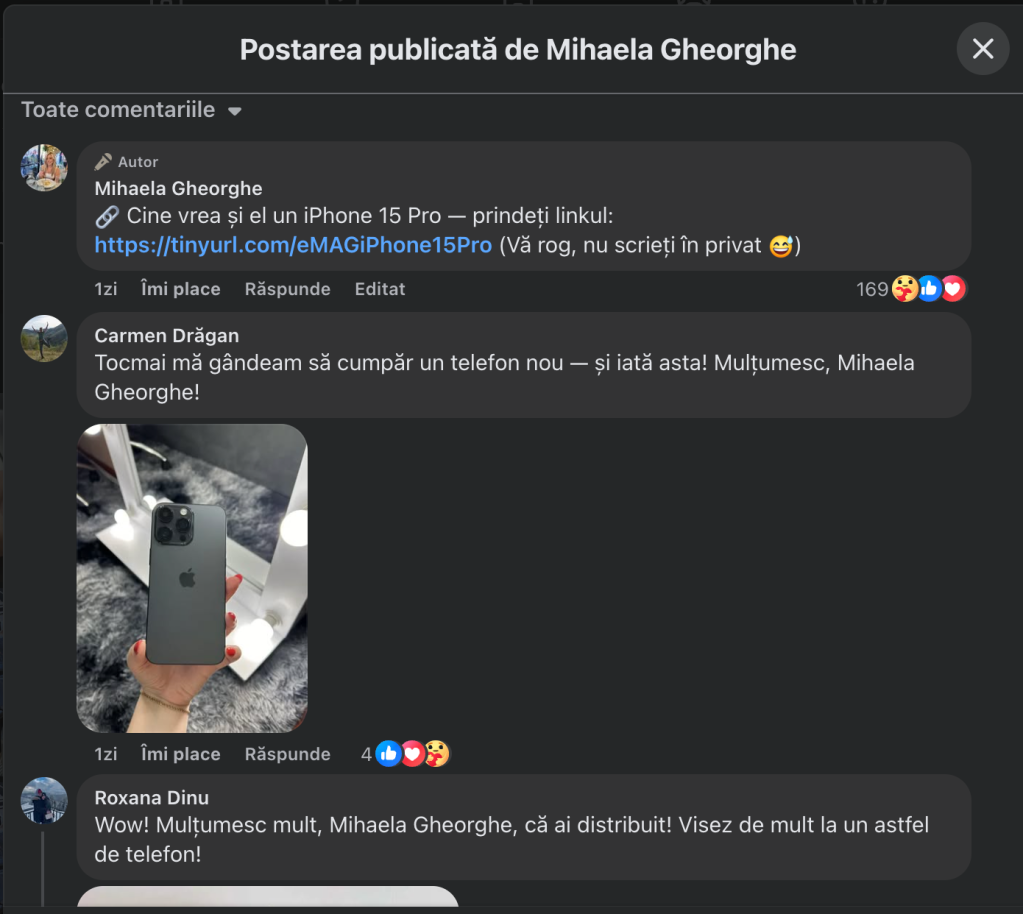Open Mihaela Gheorghe's profile picture
Screen dimensions: 1023x914
(44, 167)
